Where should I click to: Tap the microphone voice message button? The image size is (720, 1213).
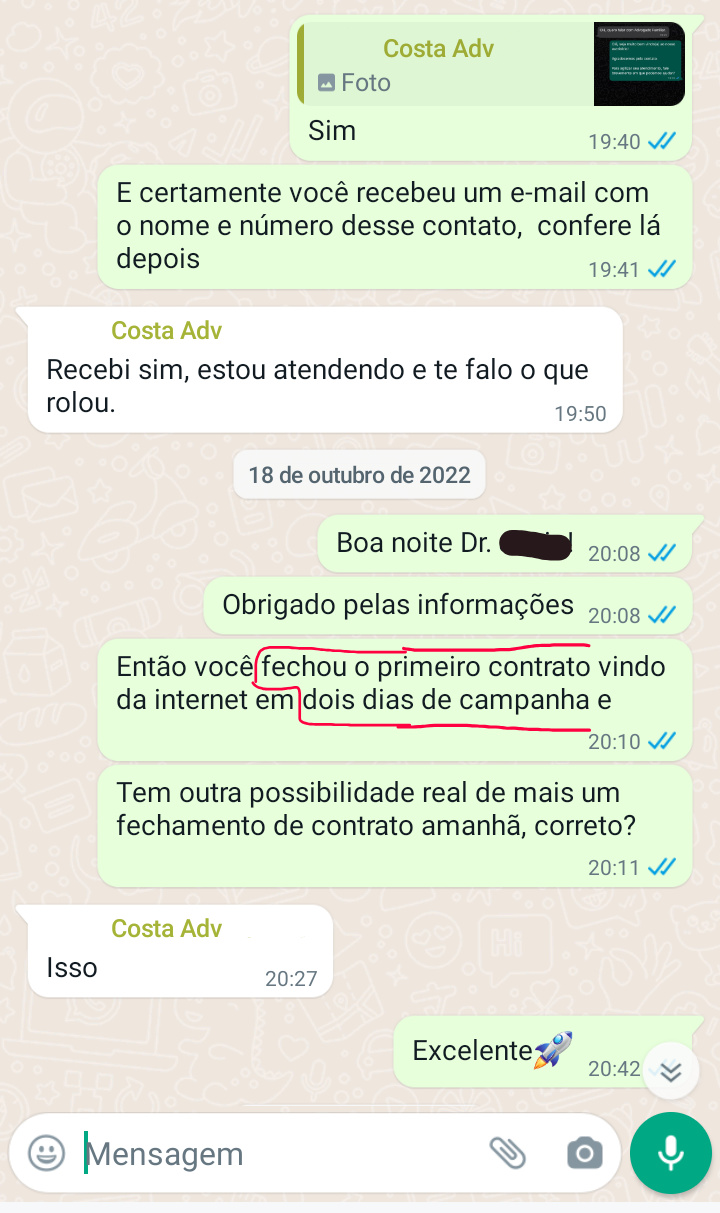670,1153
